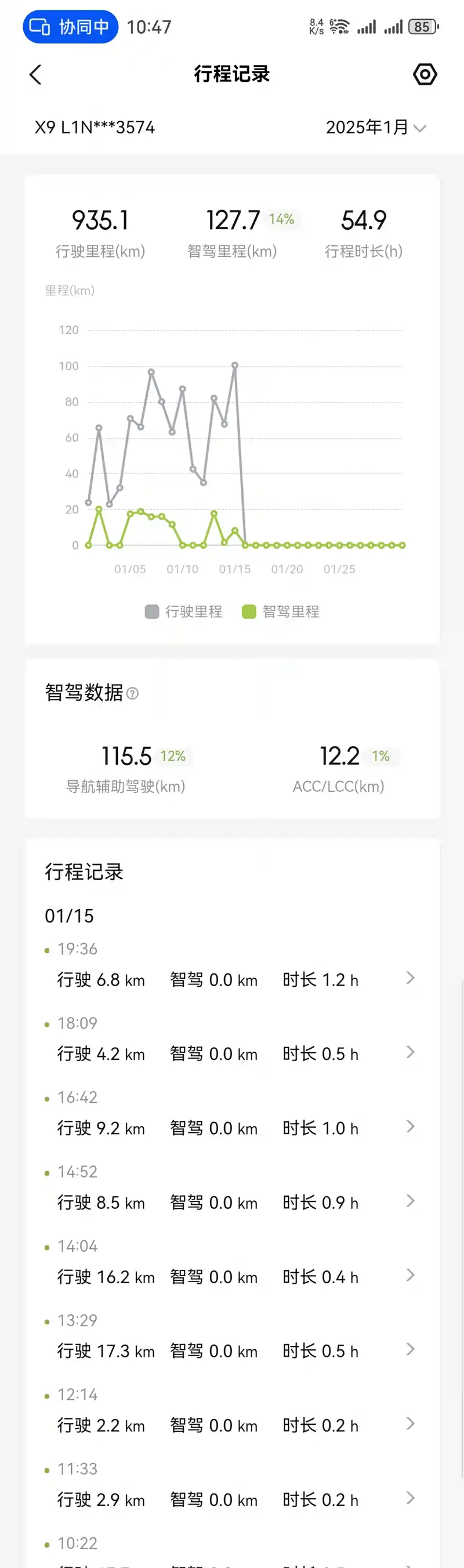The width and height of the screenshot is (464, 1568).
Task: Open the settings hexagon icon
Action: (x=425, y=74)
